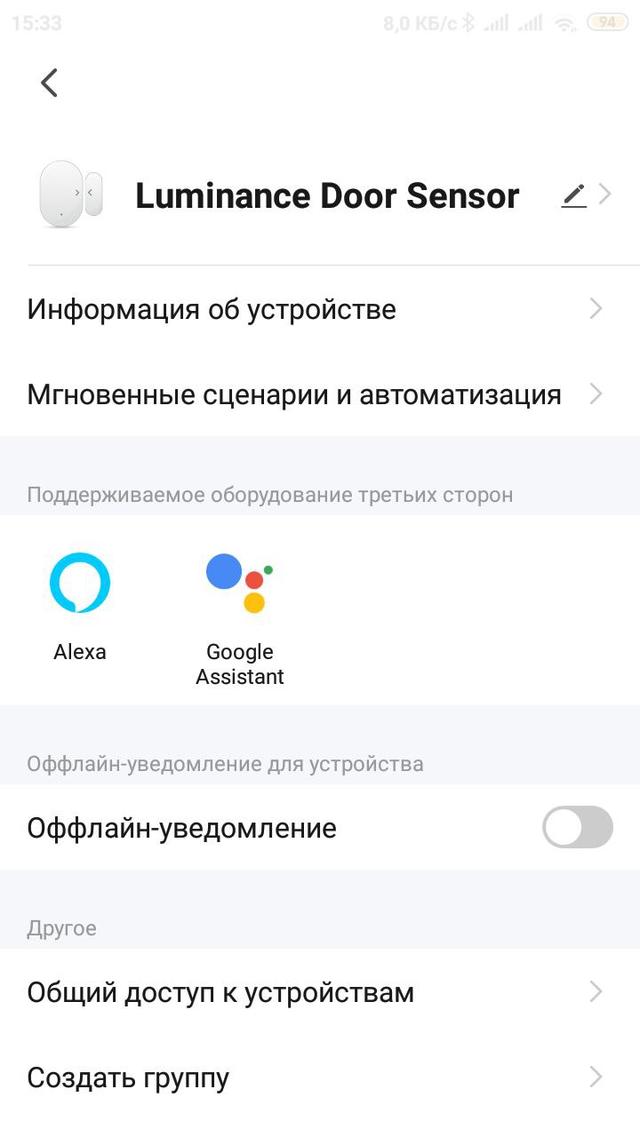The width and height of the screenshot is (640, 1137).
Task: Open Информация об устройстве
Action: coord(320,309)
